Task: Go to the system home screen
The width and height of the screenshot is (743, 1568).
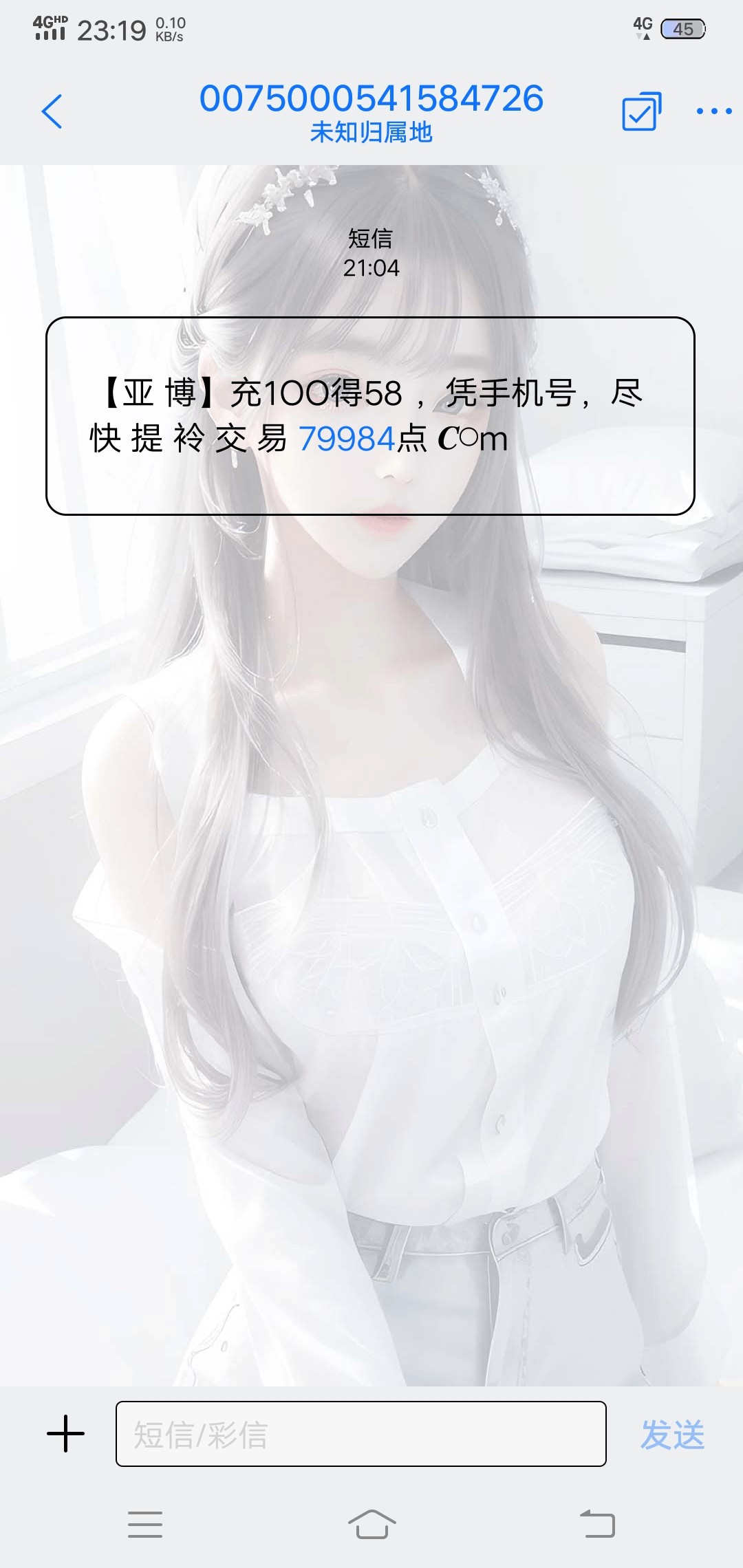Action: click(371, 1525)
